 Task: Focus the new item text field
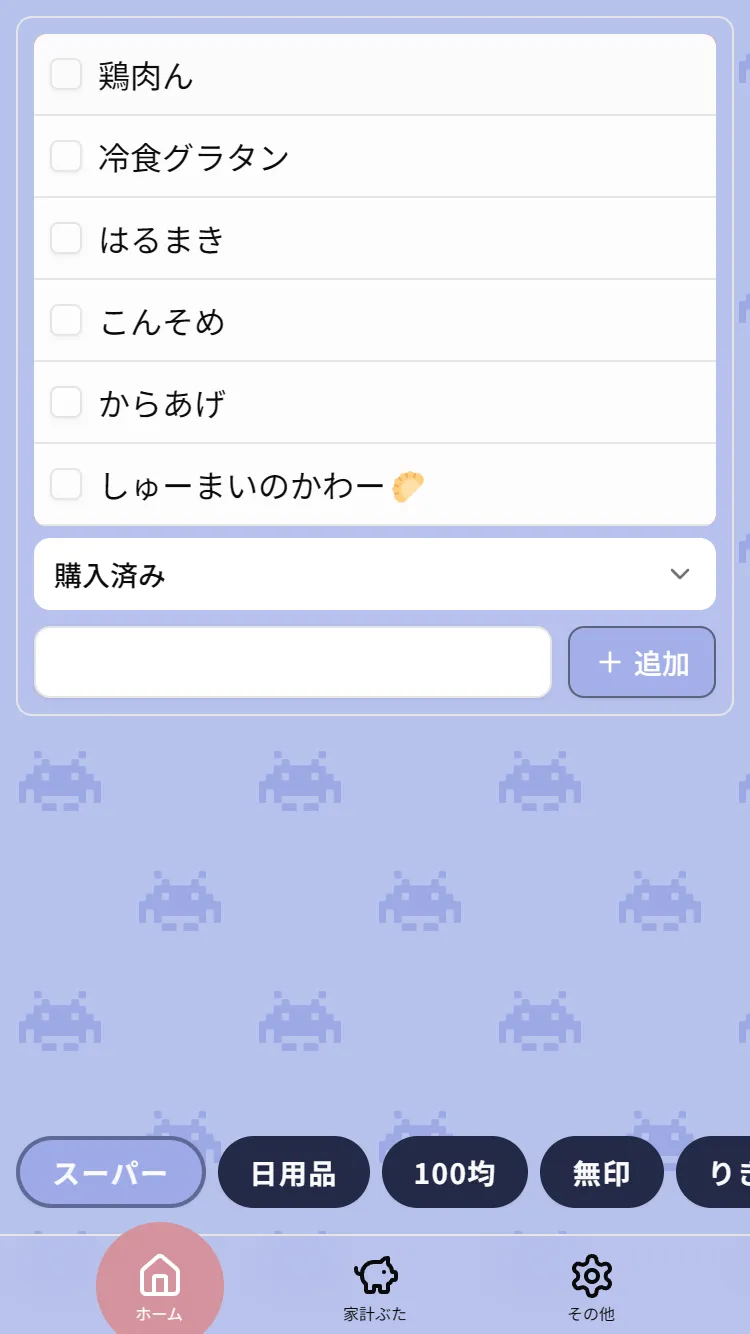[x=293, y=662]
